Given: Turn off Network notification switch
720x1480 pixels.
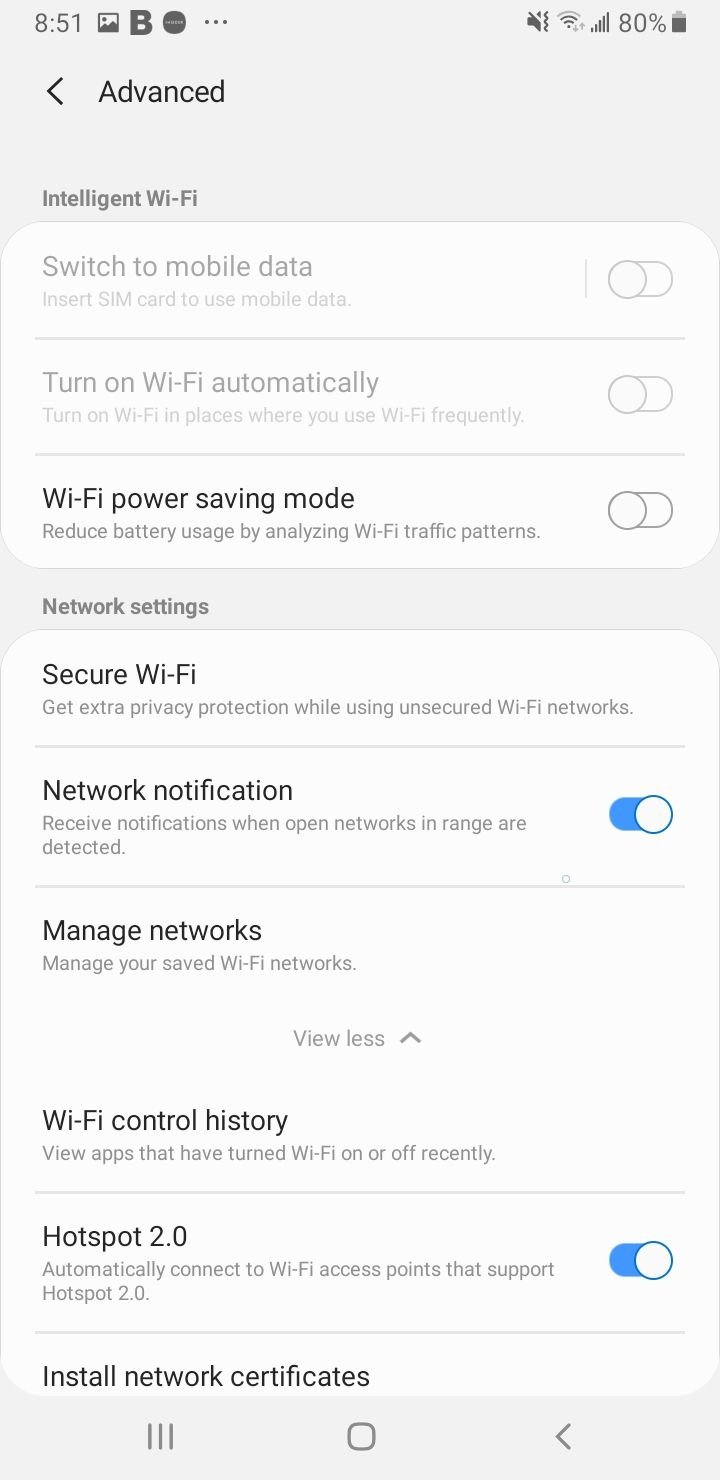Looking at the screenshot, I should point(640,815).
